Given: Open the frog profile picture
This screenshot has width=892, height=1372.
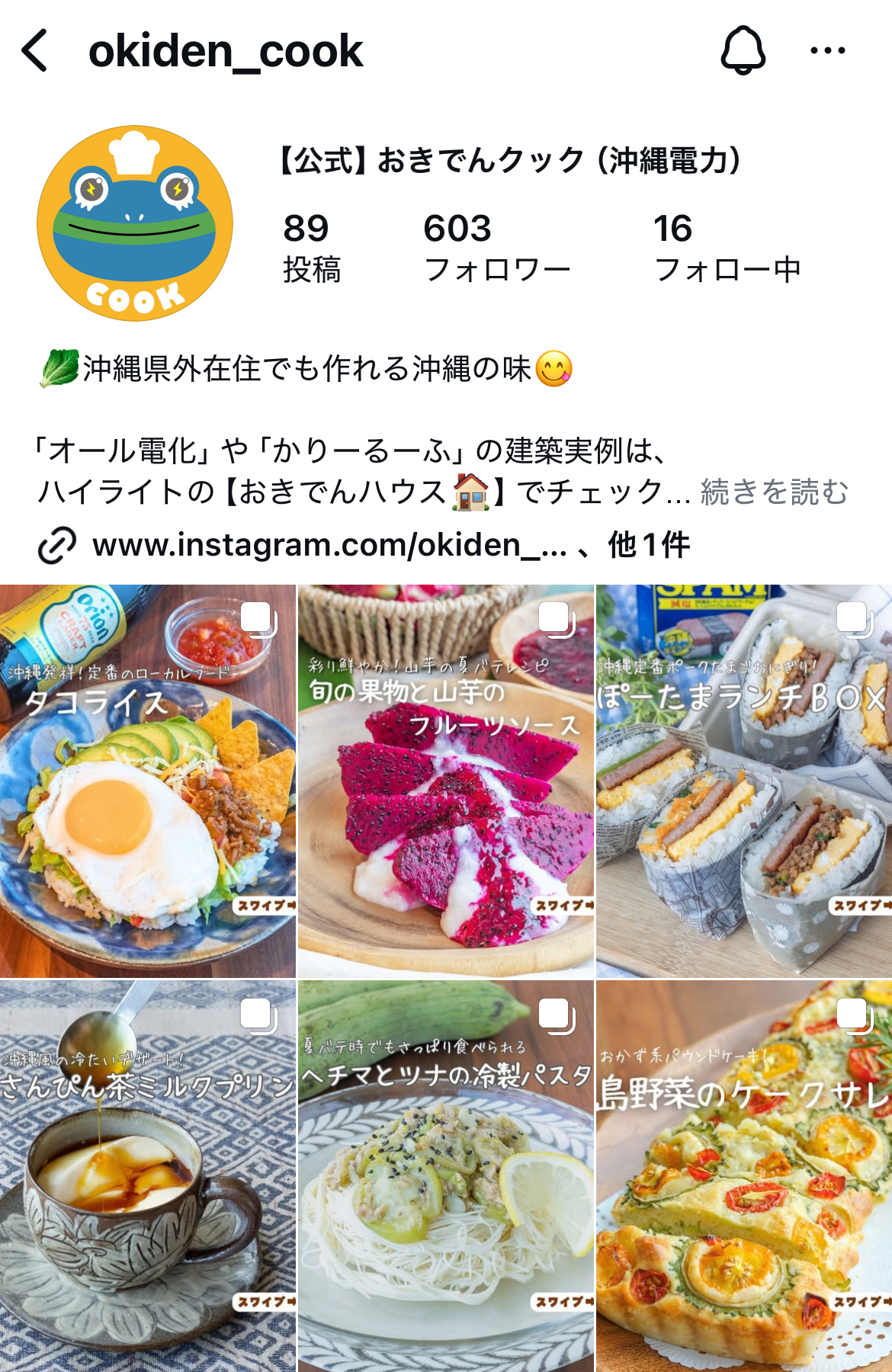Looking at the screenshot, I should pos(135,223).
